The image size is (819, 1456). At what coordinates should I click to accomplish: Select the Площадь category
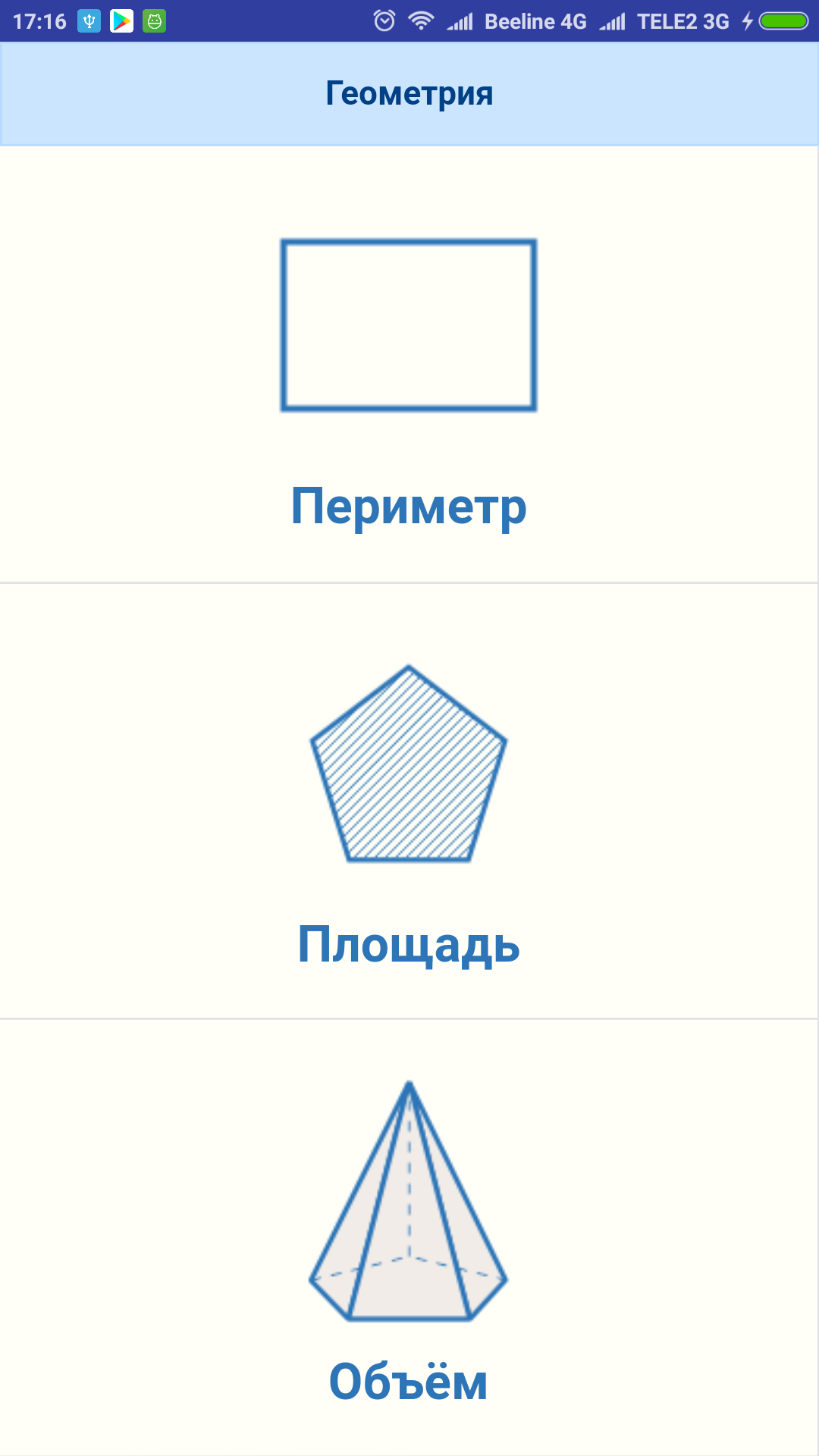pos(409,802)
